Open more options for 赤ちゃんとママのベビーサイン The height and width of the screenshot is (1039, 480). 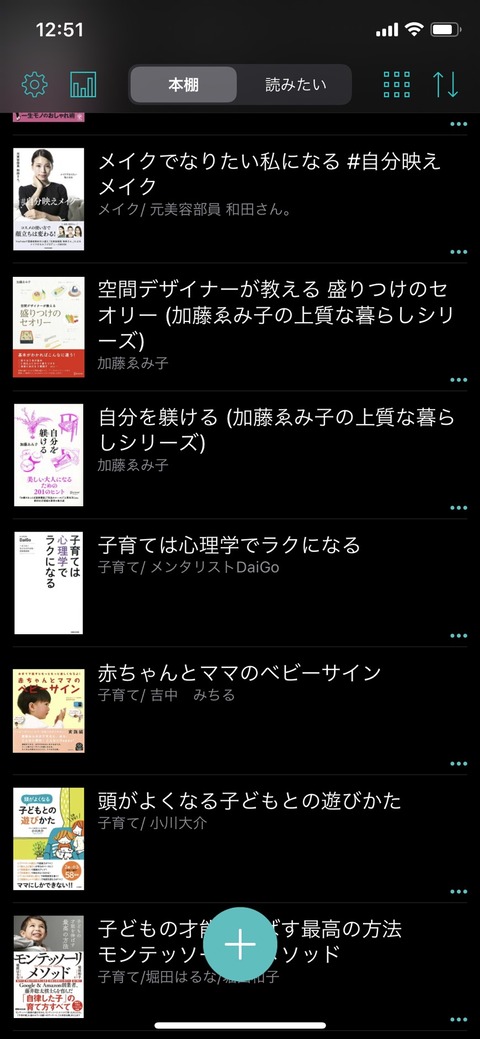(458, 764)
